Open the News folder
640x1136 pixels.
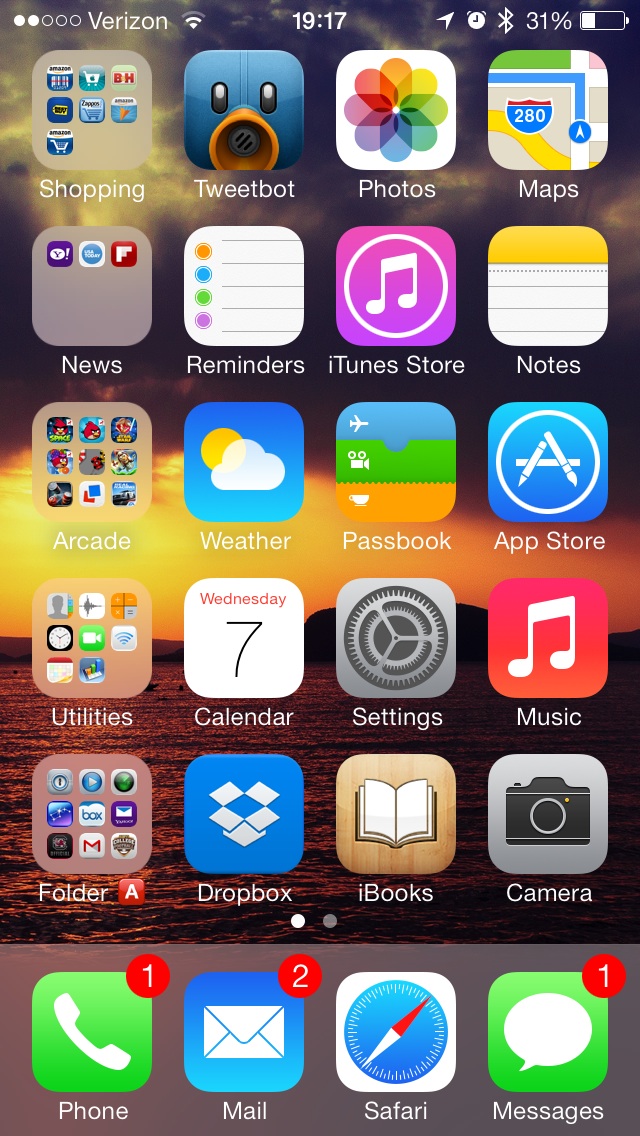tap(92, 286)
